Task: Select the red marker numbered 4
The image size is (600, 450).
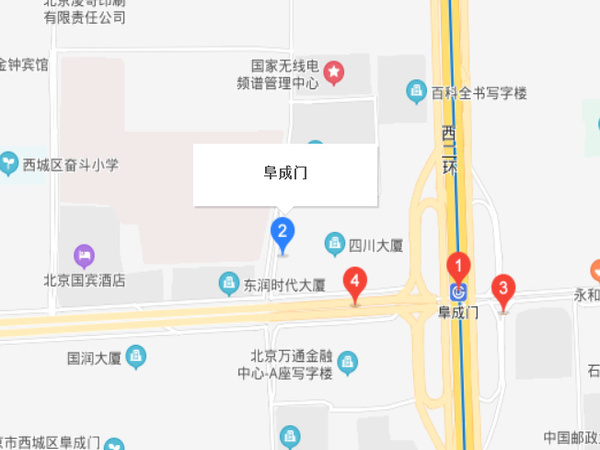Action: (x=354, y=283)
